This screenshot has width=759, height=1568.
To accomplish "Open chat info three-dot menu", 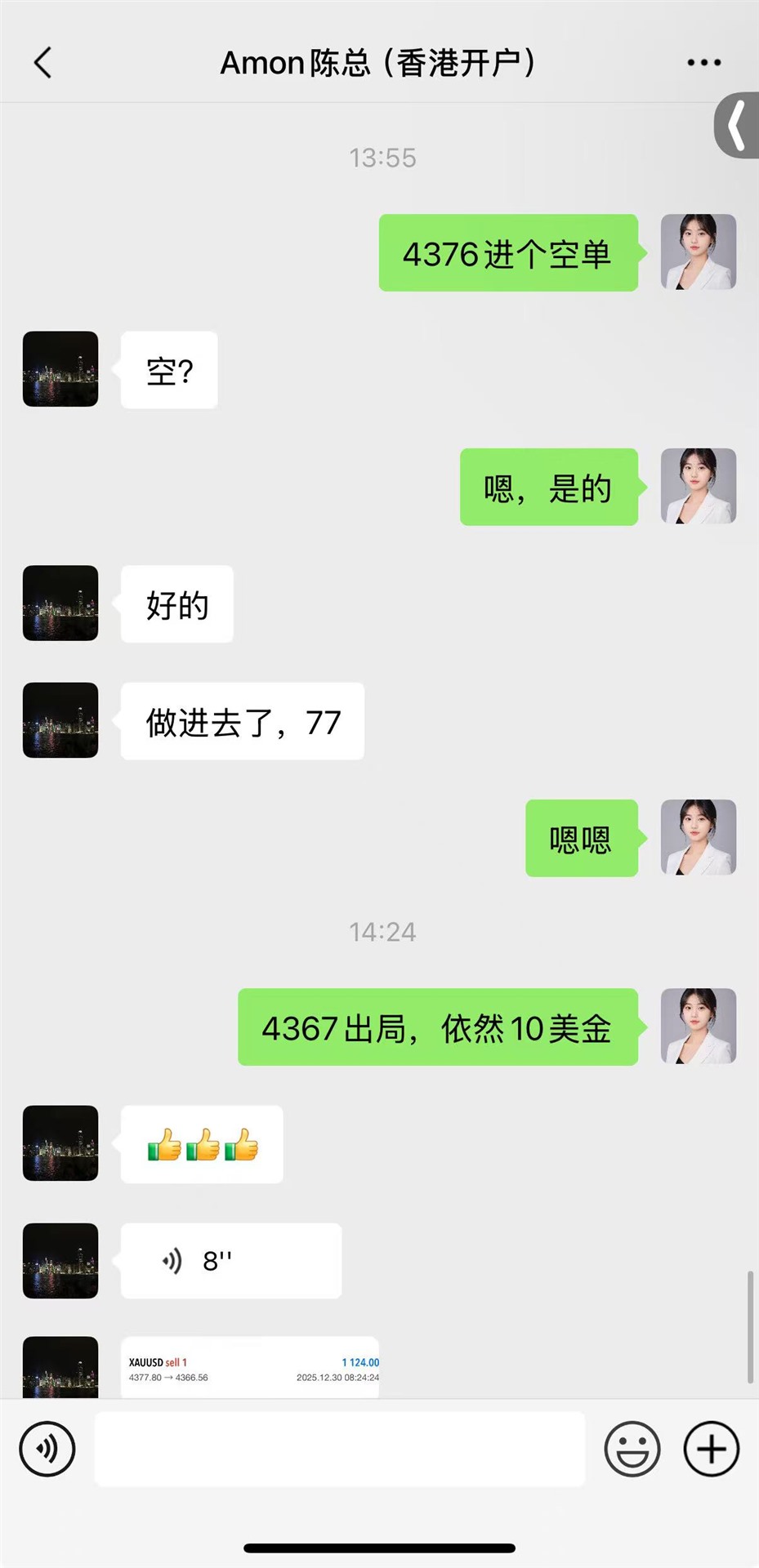I will pos(703,63).
